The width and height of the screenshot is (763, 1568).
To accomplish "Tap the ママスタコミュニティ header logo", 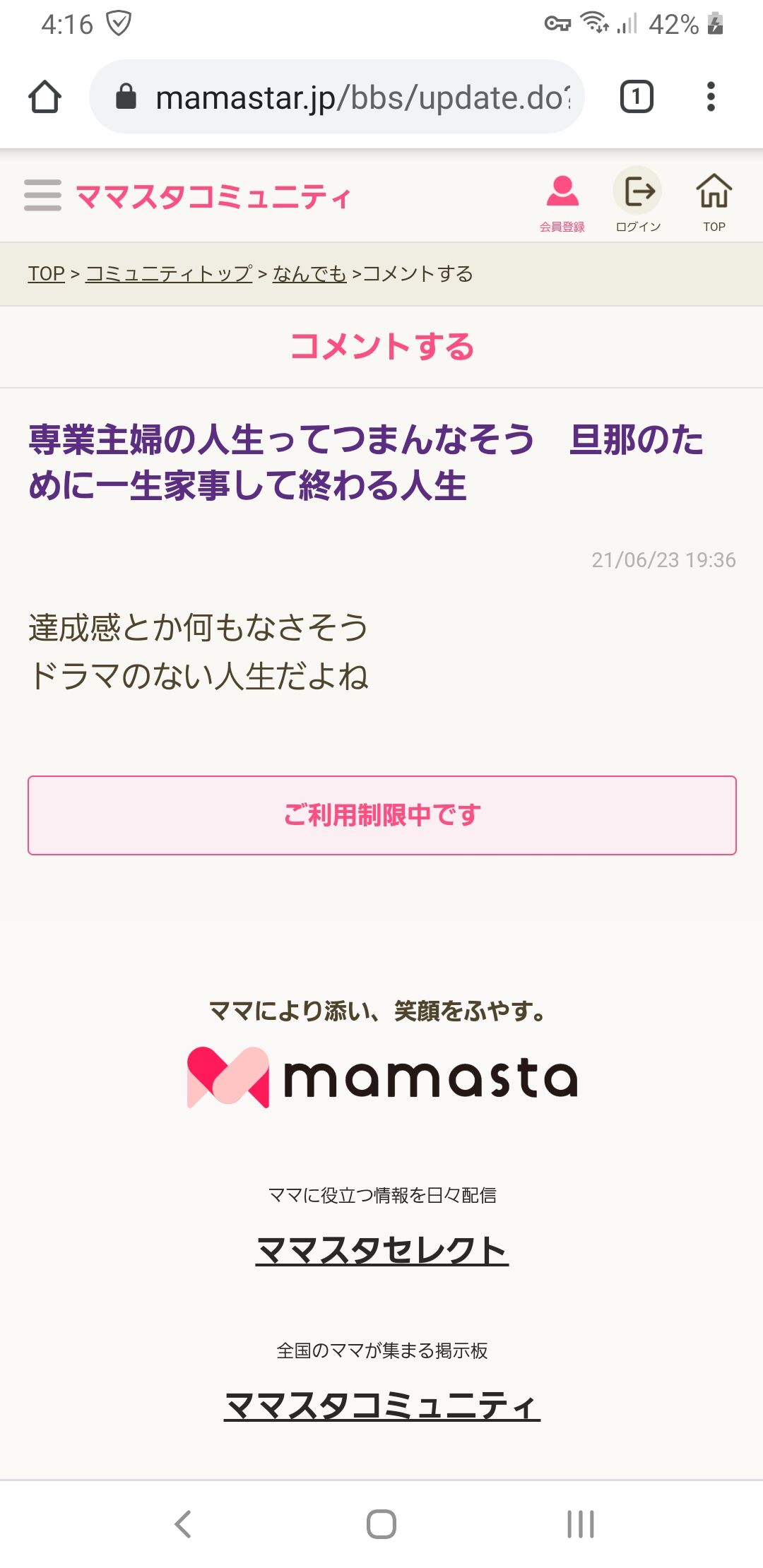I will tap(213, 196).
